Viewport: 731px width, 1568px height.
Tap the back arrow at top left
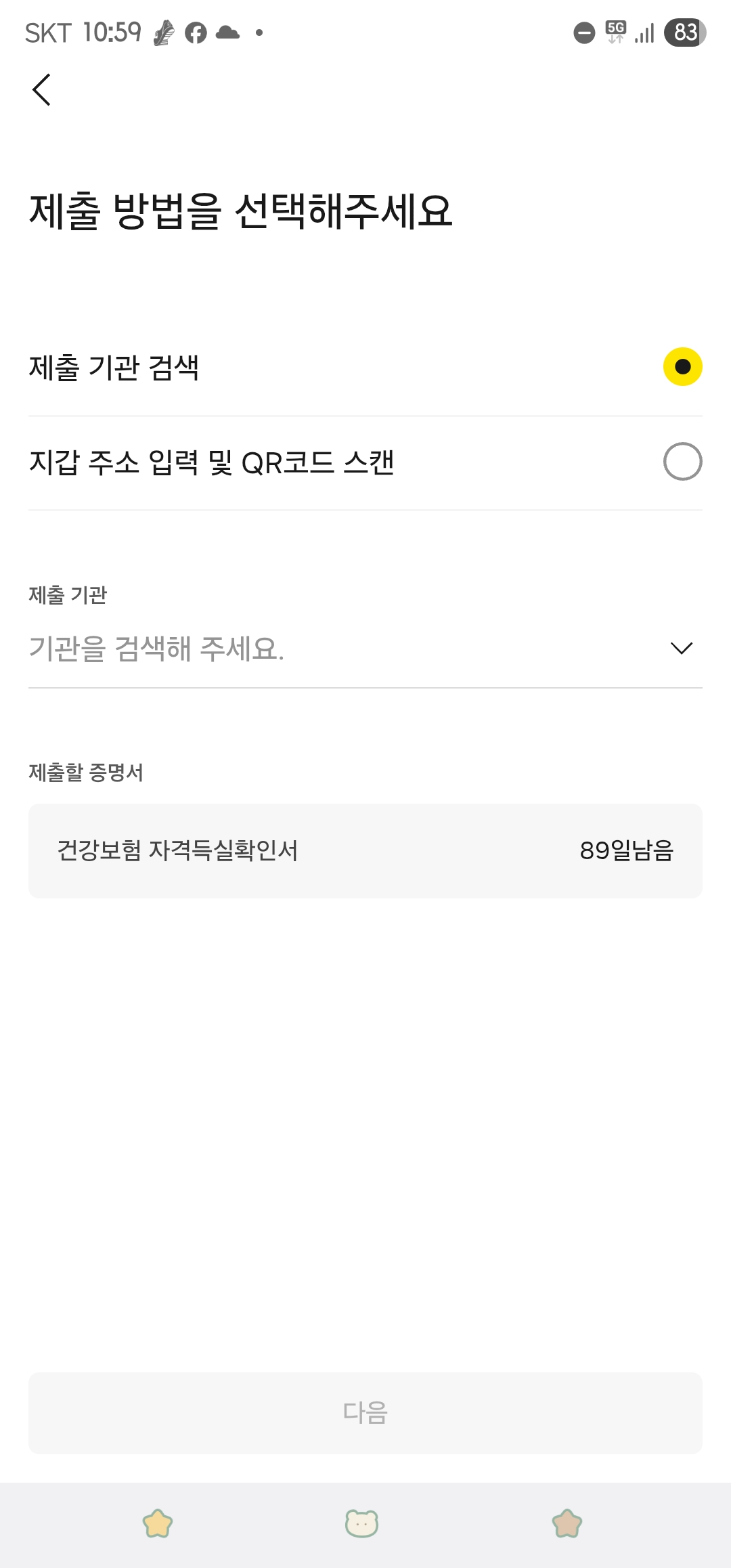[x=42, y=90]
